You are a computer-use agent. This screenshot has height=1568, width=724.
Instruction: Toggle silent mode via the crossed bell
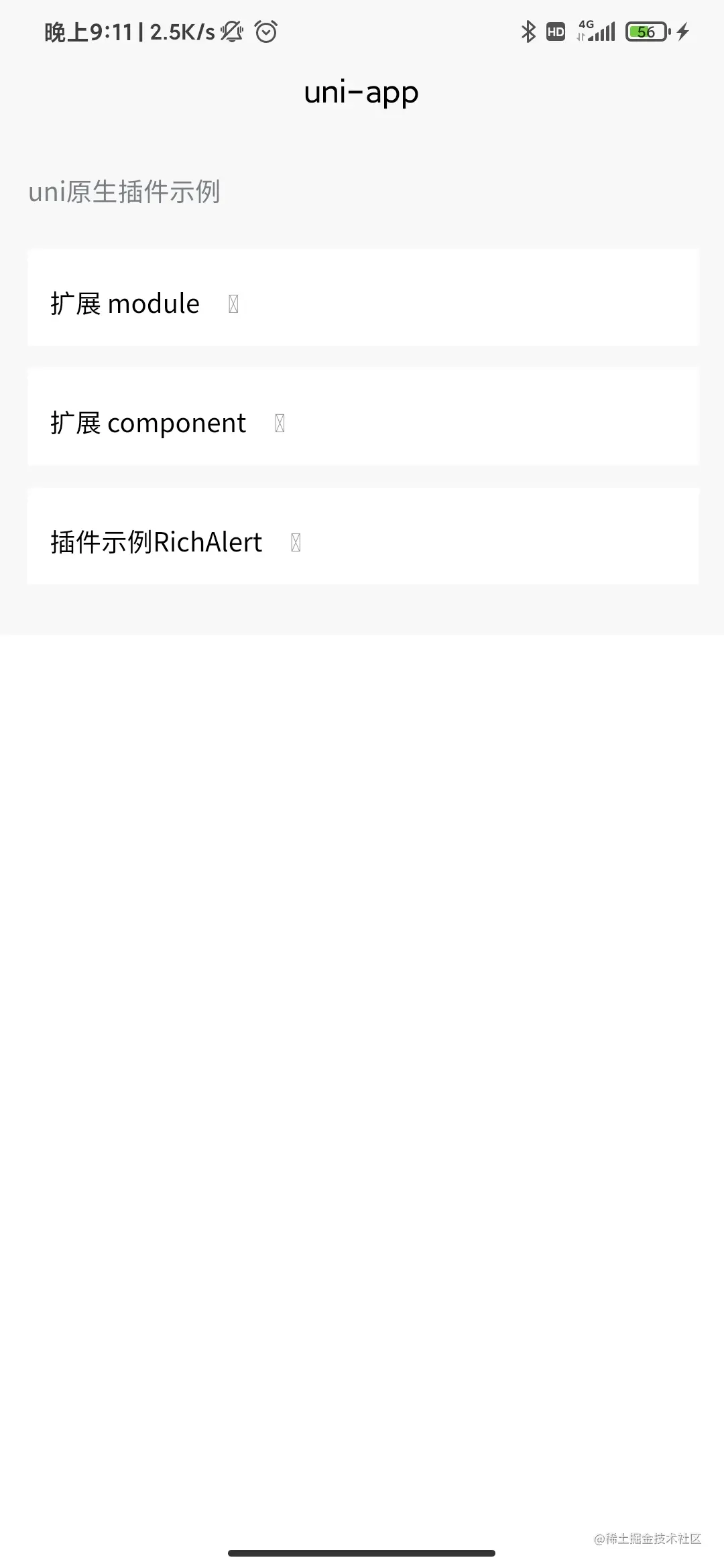[x=232, y=31]
